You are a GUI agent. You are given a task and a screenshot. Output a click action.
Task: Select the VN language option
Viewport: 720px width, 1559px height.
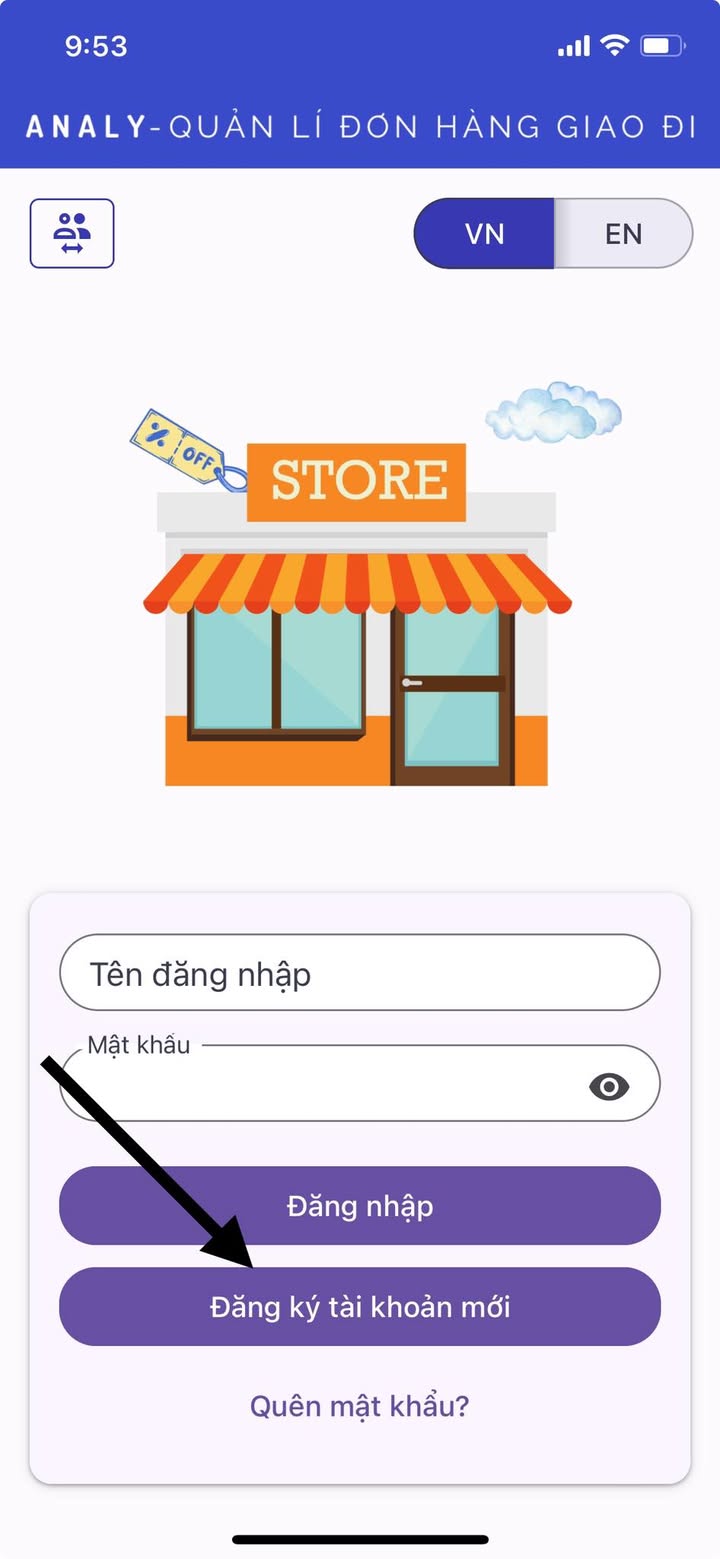(485, 234)
